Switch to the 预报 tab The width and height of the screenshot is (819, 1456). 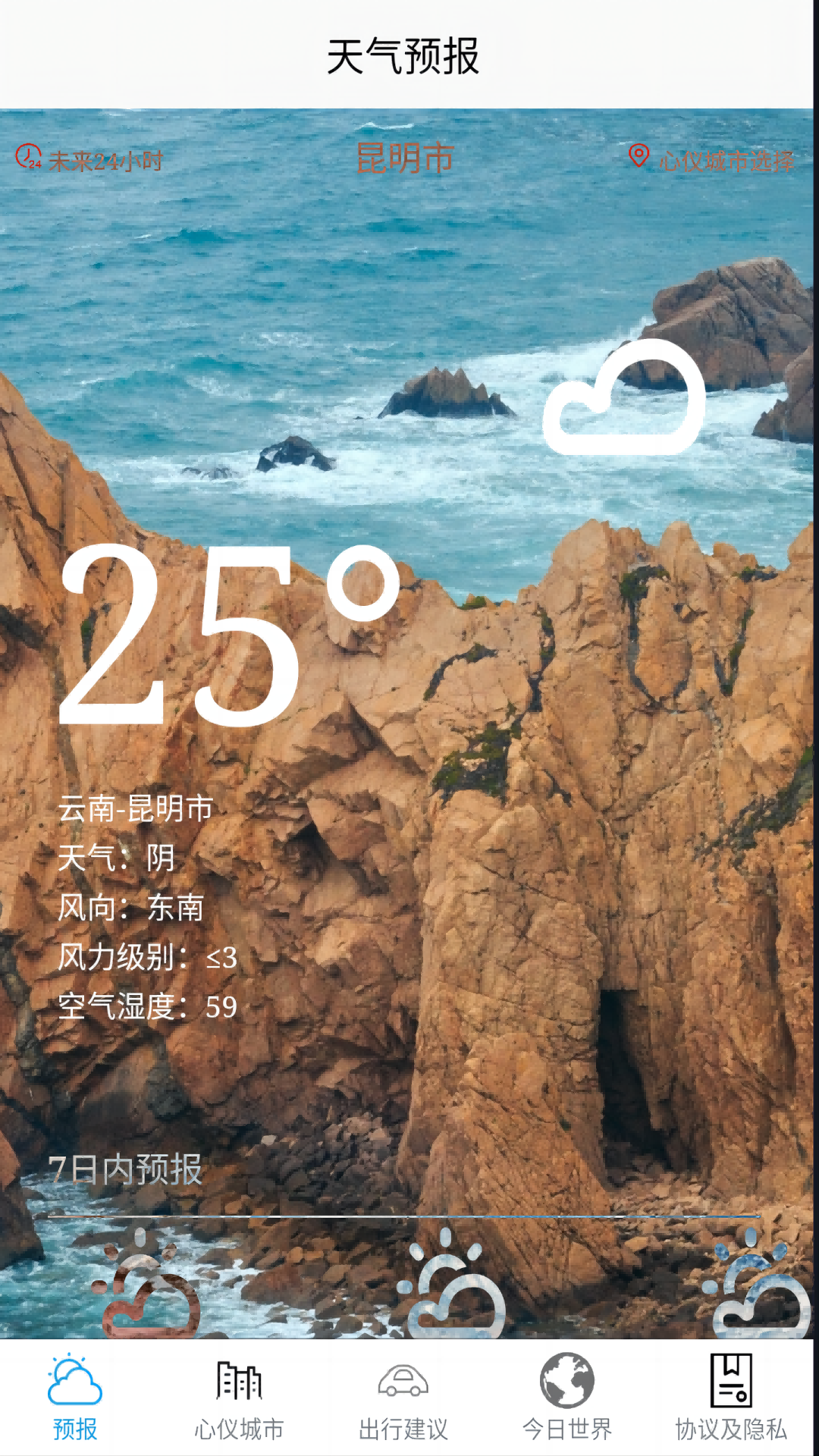pyautogui.click(x=75, y=1398)
